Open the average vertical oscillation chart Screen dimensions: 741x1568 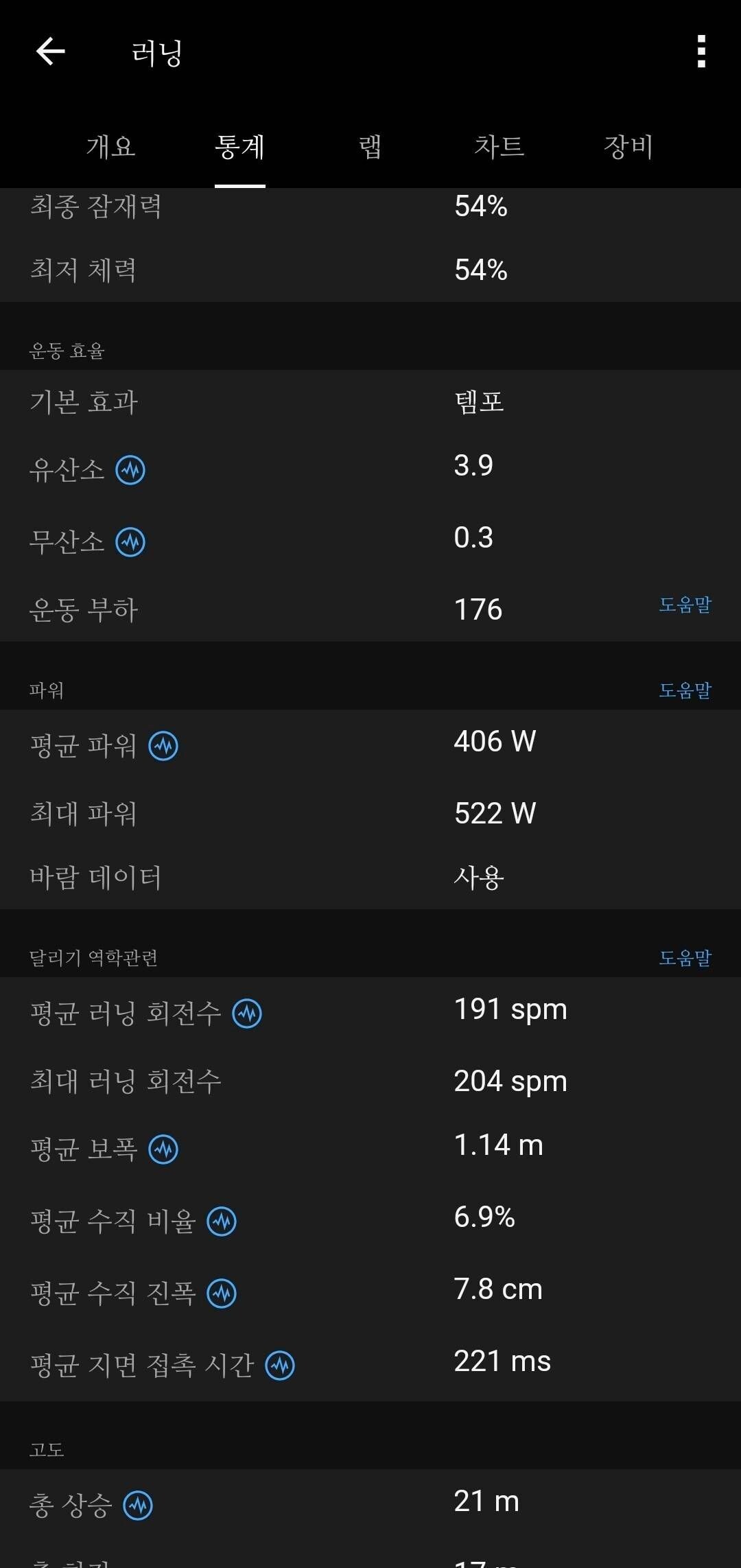pos(221,1291)
